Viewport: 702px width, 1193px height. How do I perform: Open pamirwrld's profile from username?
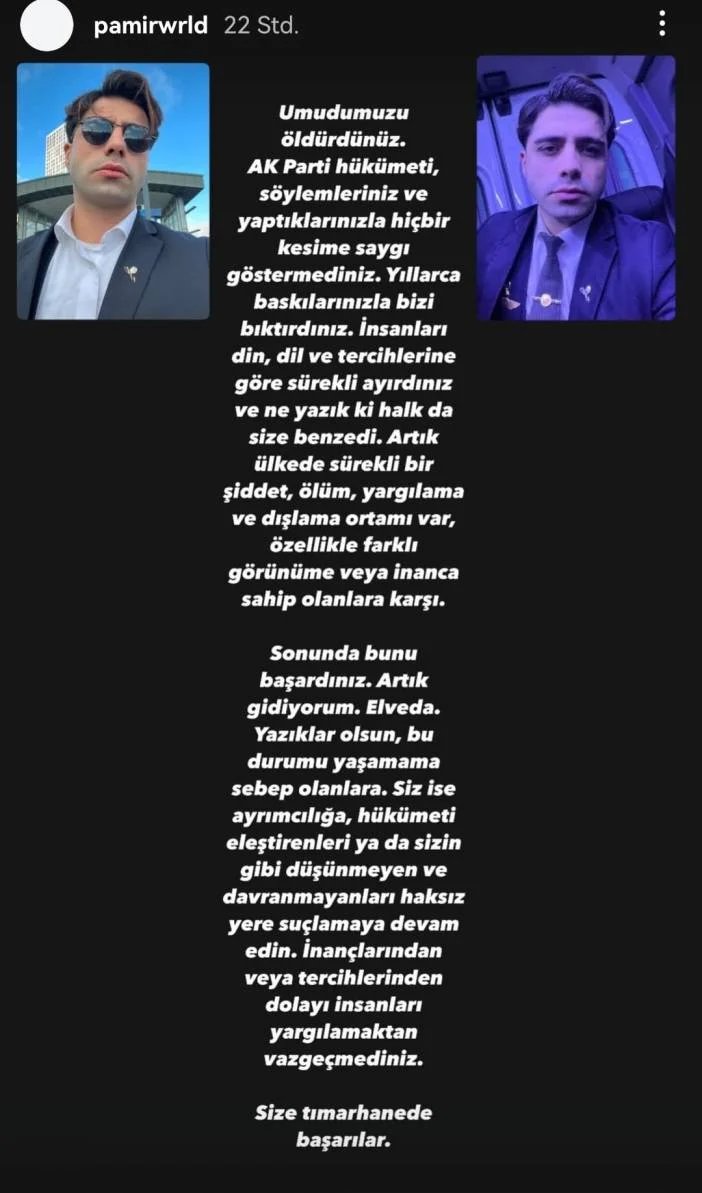click(x=150, y=26)
